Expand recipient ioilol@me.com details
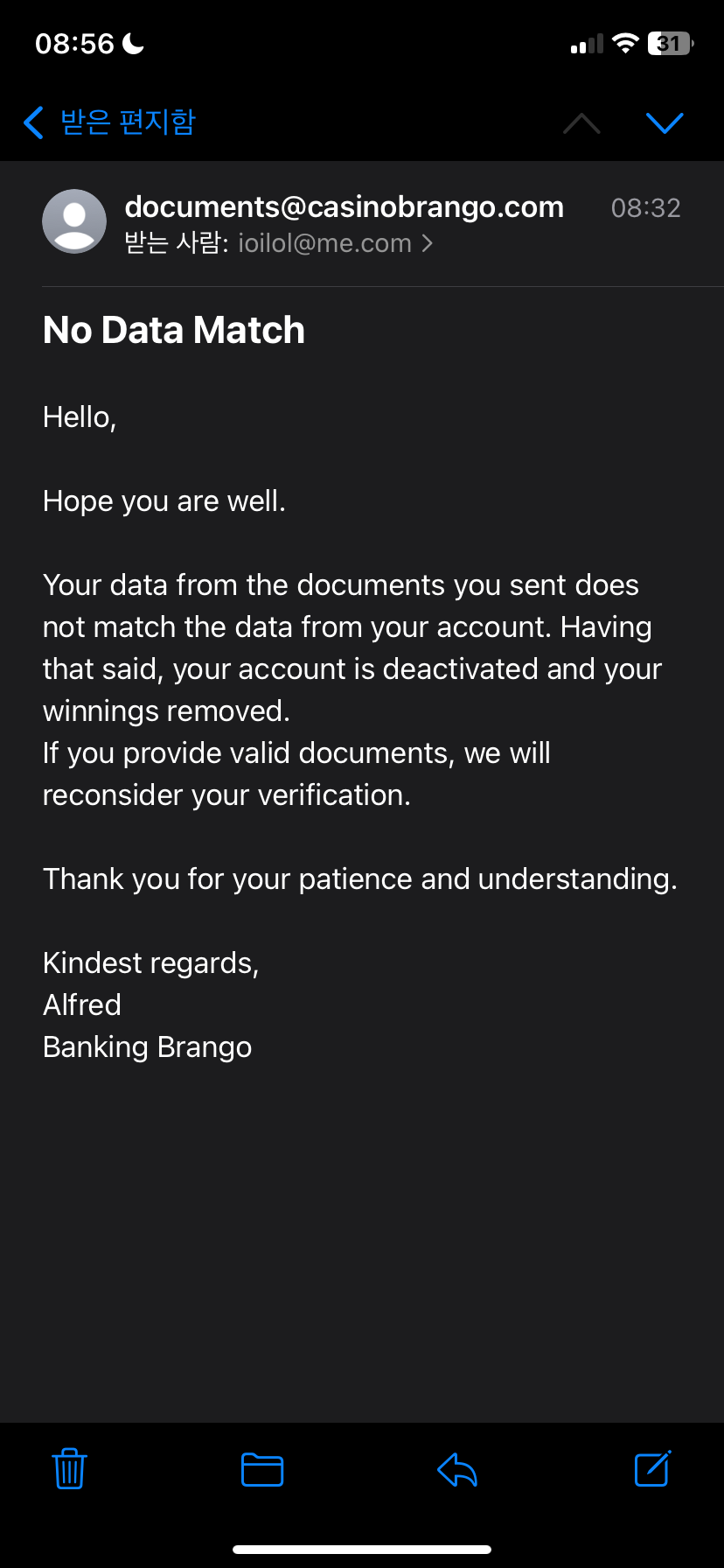The width and height of the screenshot is (724, 1568). [334, 243]
